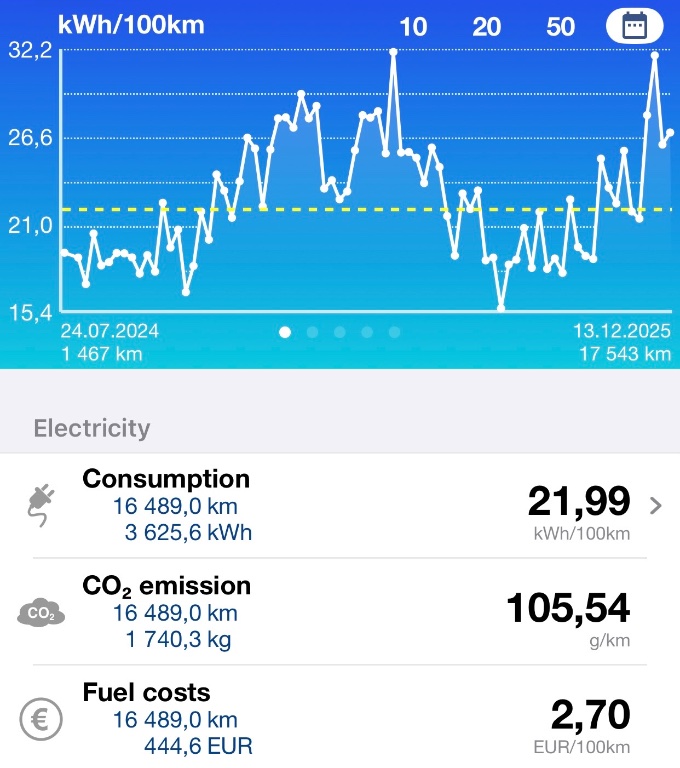680x768 pixels.
Task: Open the Consumption details row
Action: click(x=340, y=505)
